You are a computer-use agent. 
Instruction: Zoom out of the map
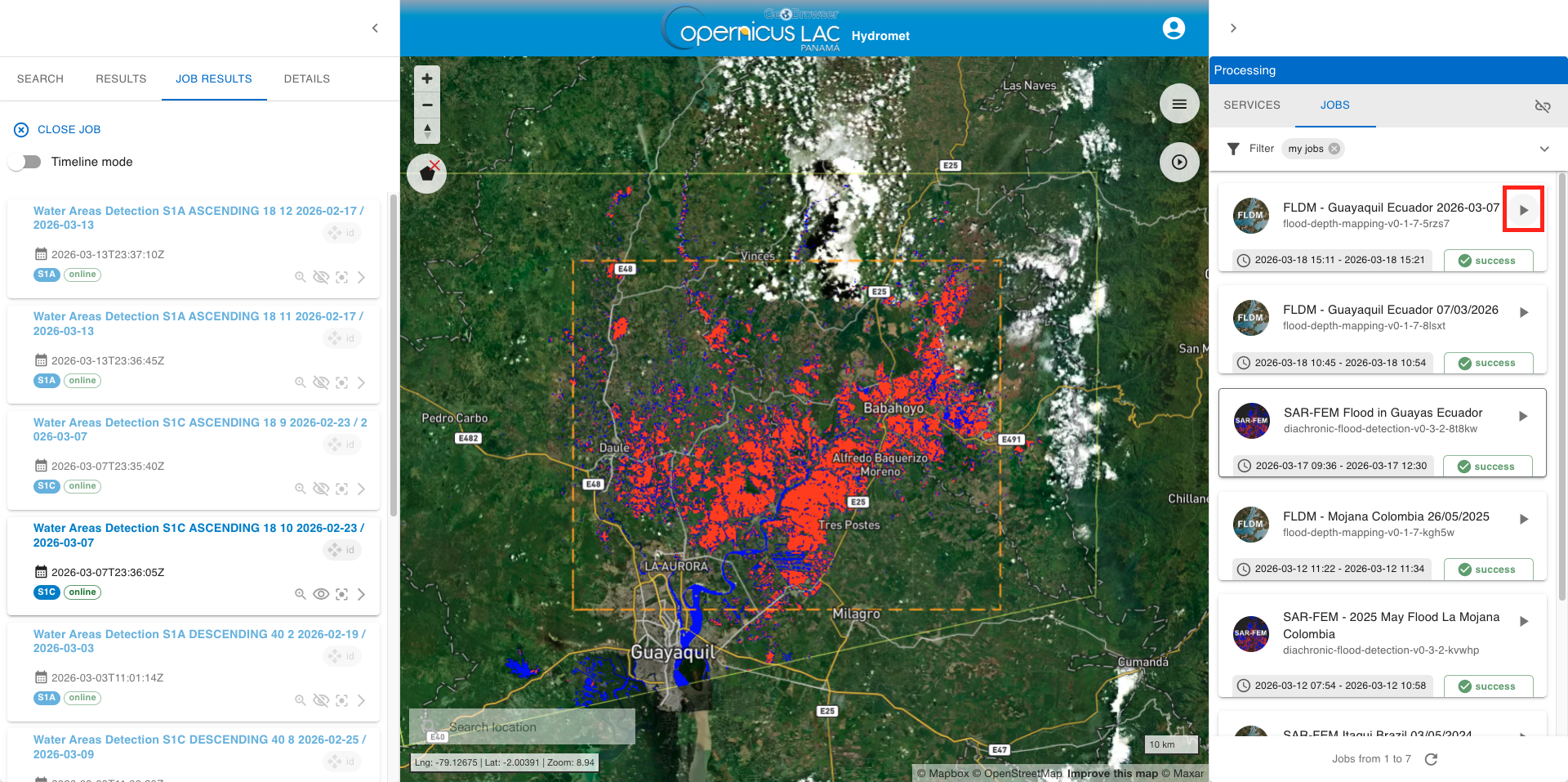pyautogui.click(x=427, y=105)
